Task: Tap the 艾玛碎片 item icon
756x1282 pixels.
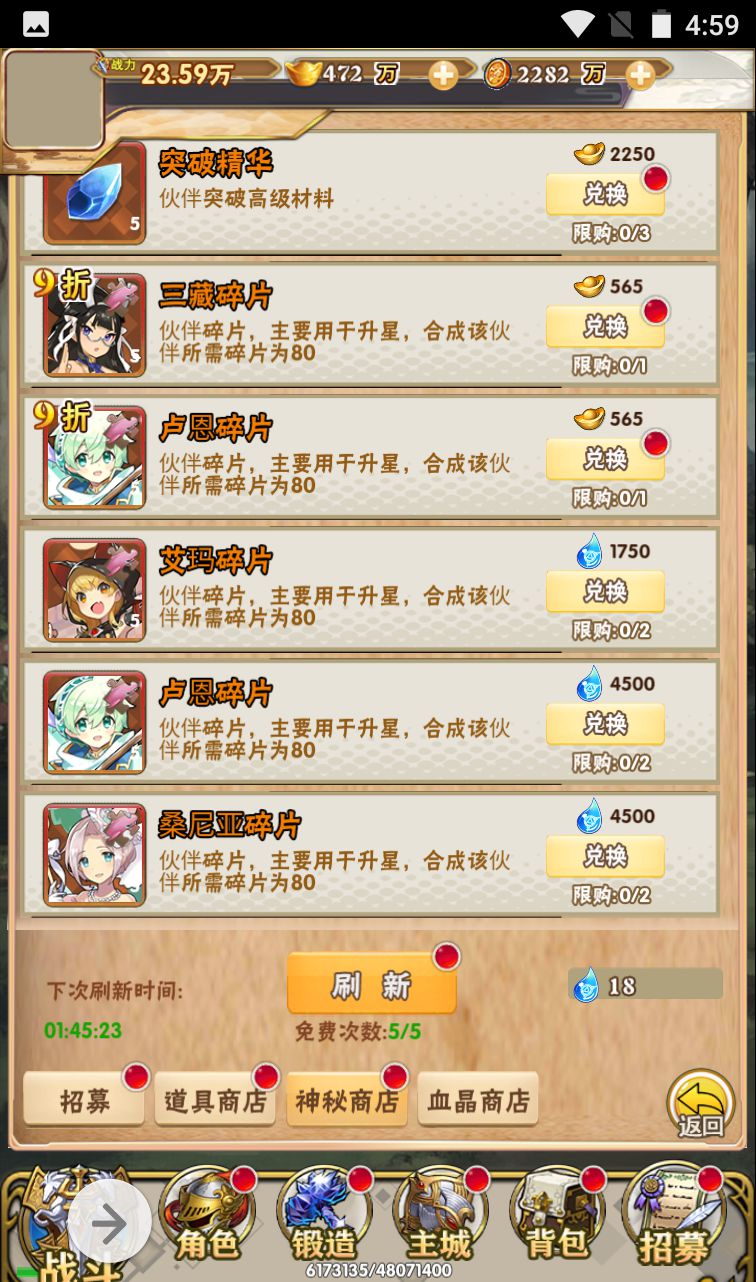Action: click(95, 590)
